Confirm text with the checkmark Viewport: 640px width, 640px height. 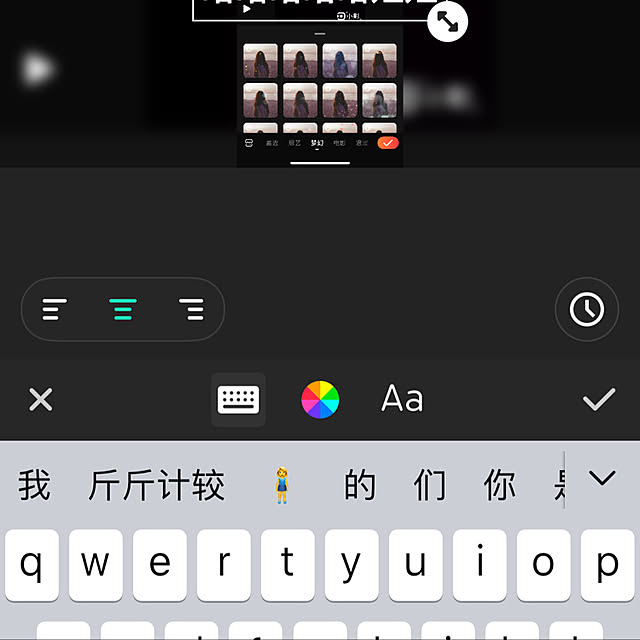pos(598,400)
